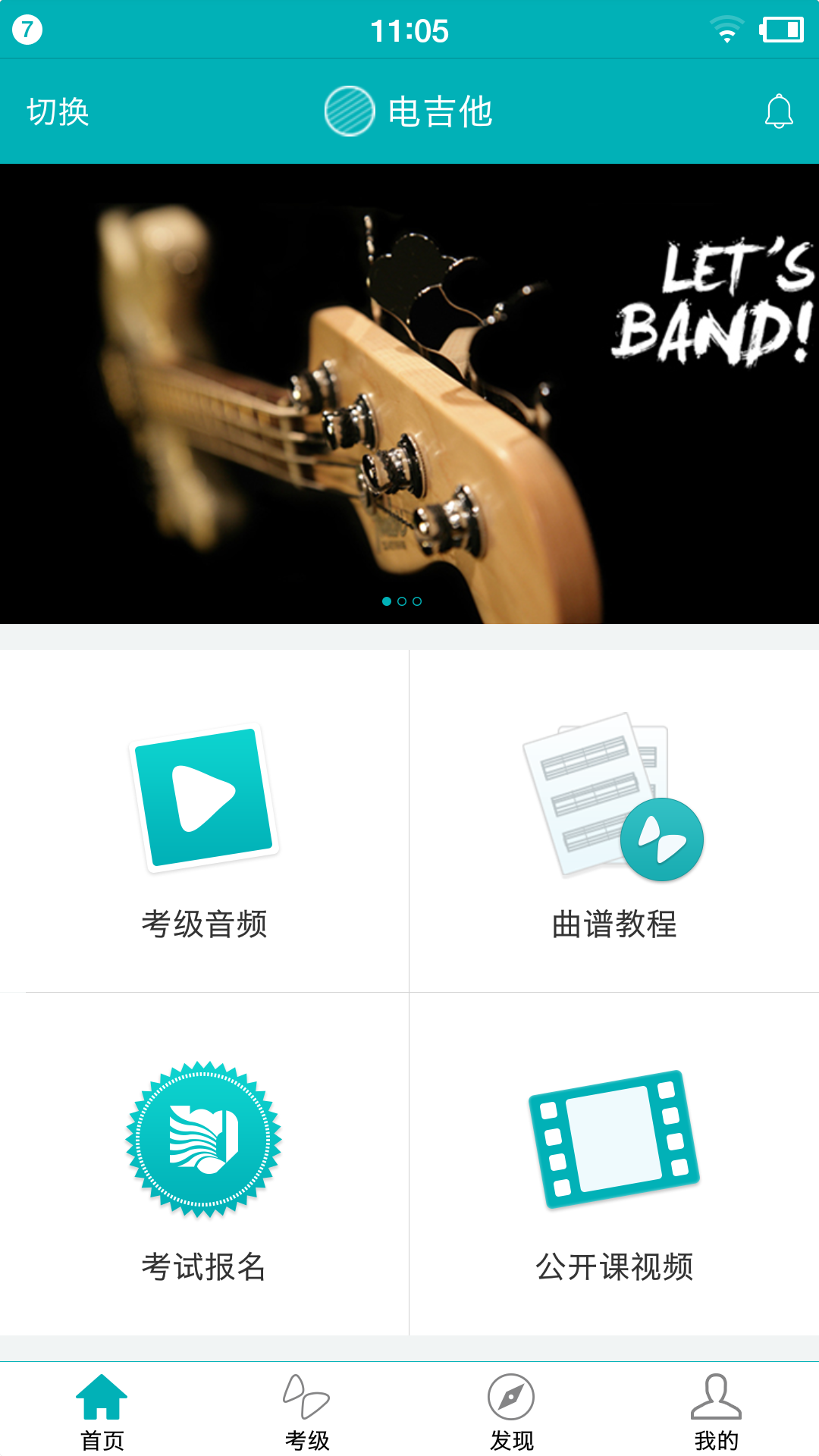Switch to the 考级 tab
819x1456 pixels.
point(306,1410)
